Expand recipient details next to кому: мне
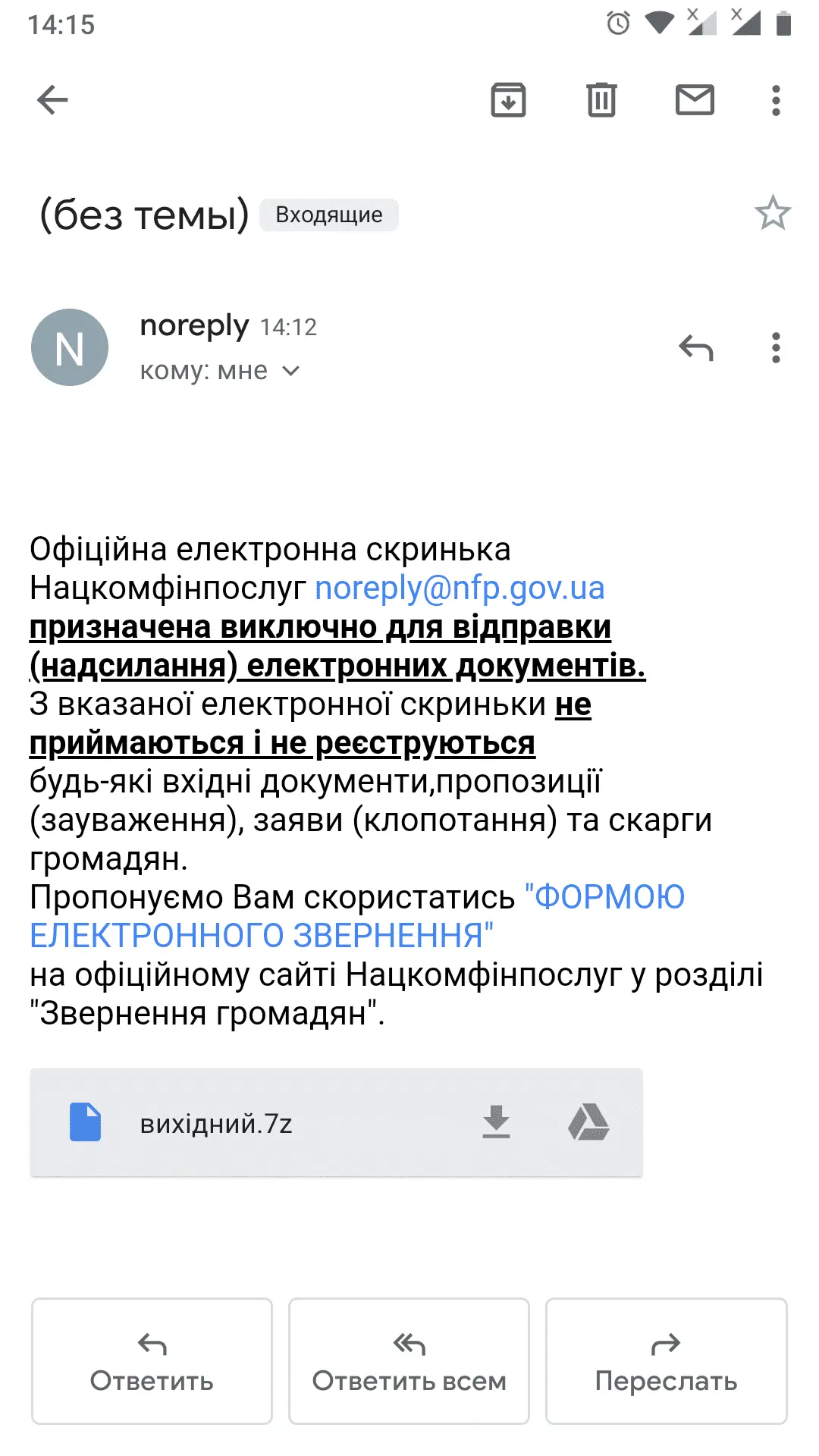The width and height of the screenshot is (819, 1456). click(x=291, y=371)
